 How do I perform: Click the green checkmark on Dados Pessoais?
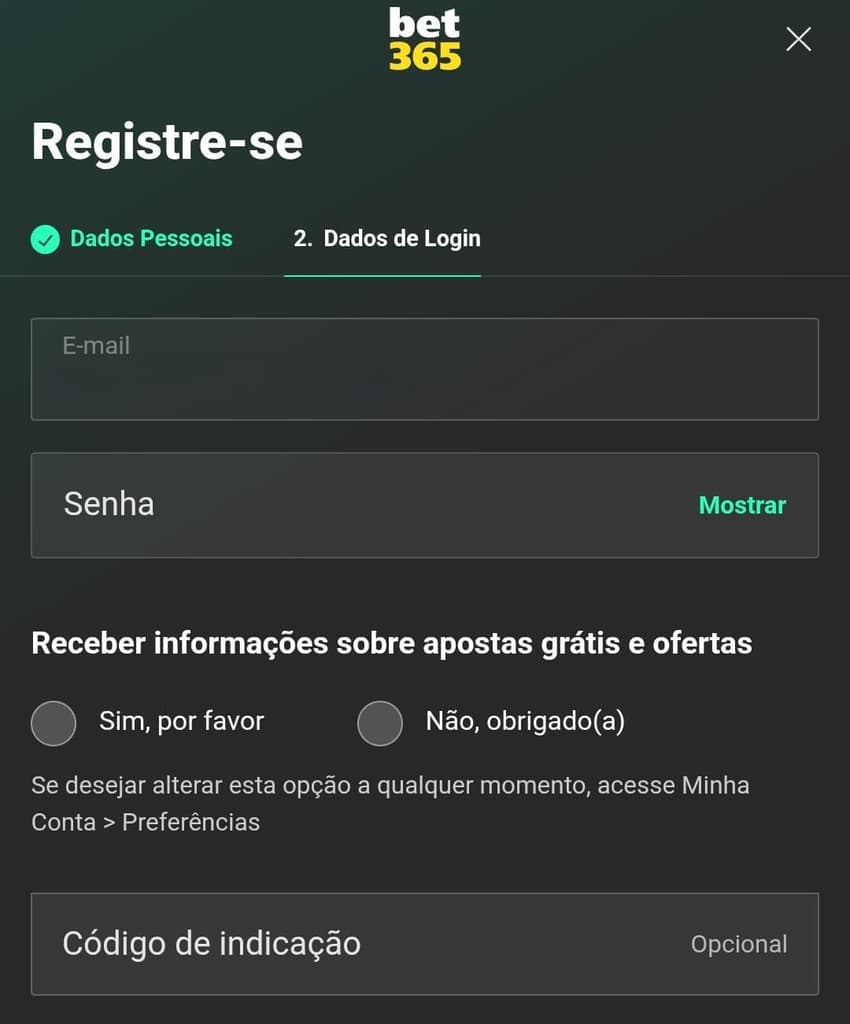pyautogui.click(x=44, y=239)
